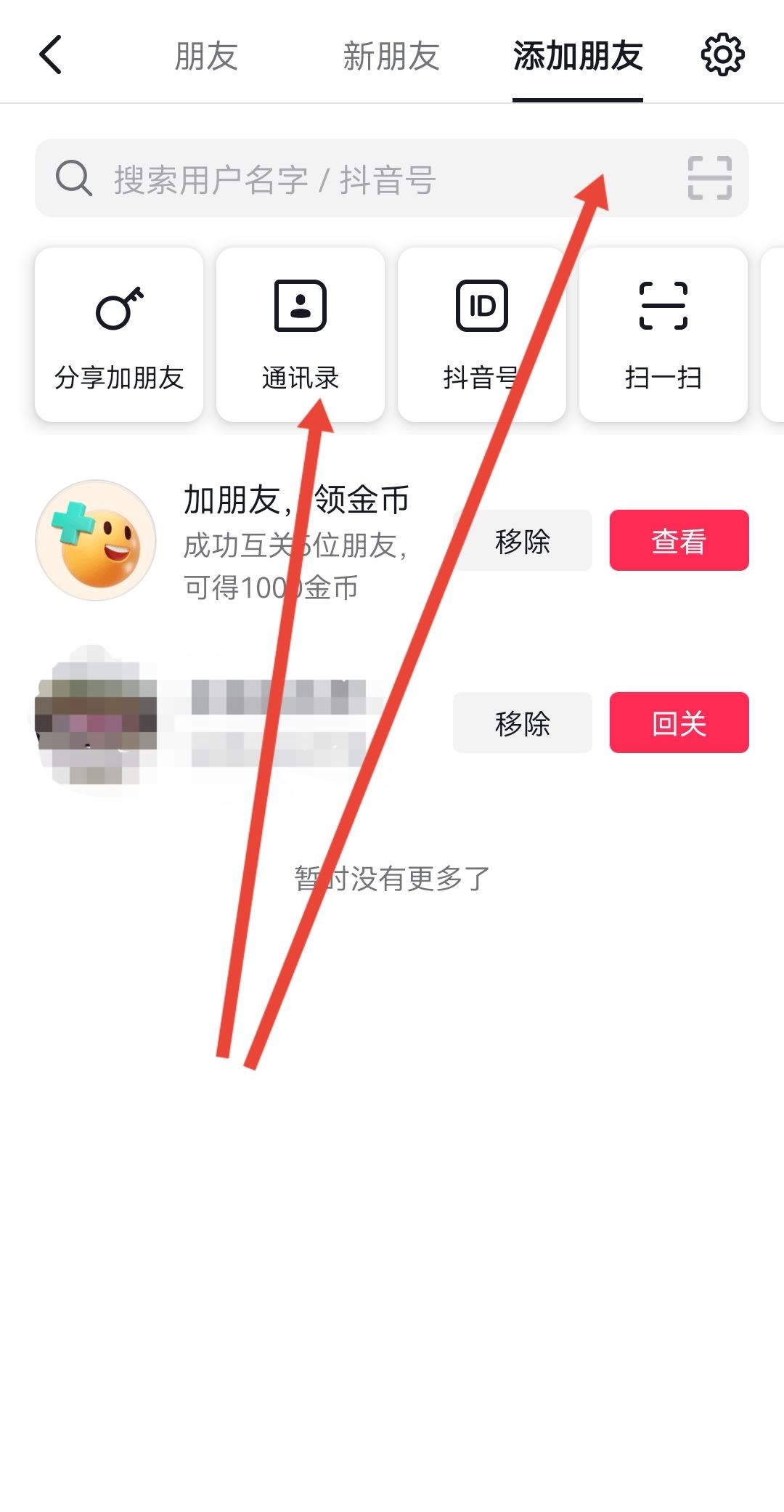
Task: Remove the coin activity with 移除 button
Action: [x=522, y=540]
